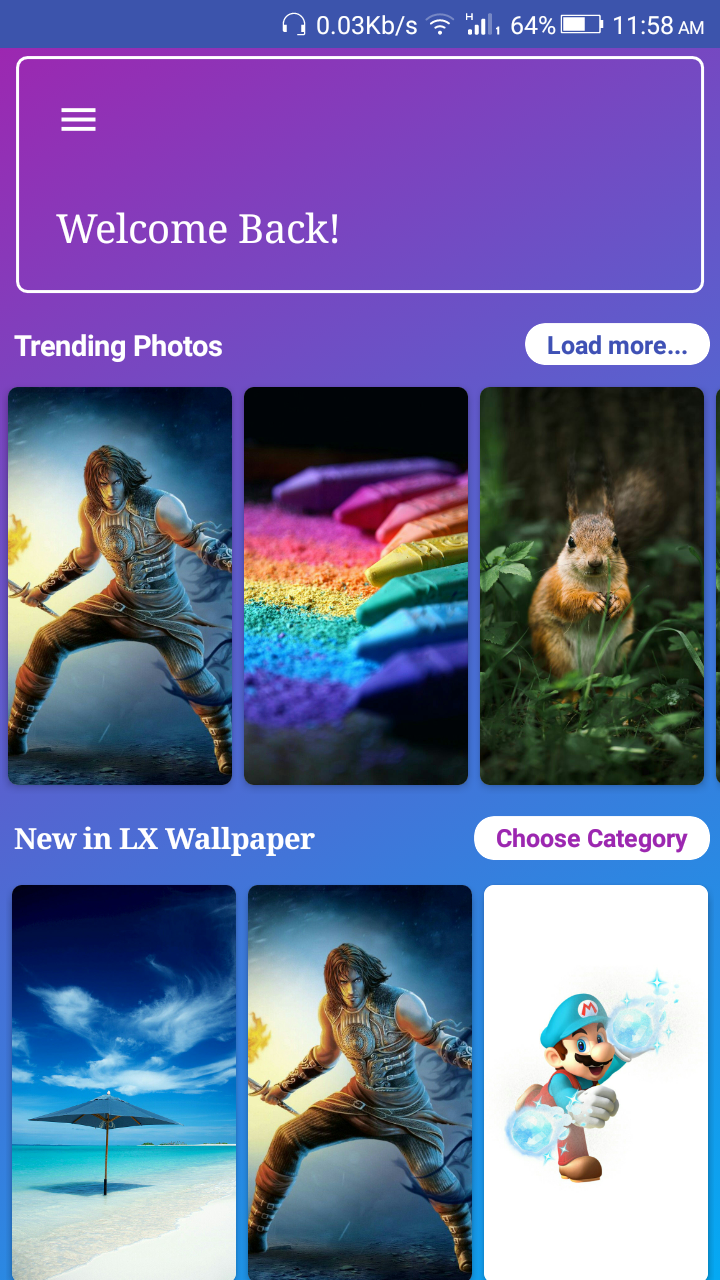Open the hamburger drawer menu
Screen dimensions: 720x1280
tap(78, 120)
